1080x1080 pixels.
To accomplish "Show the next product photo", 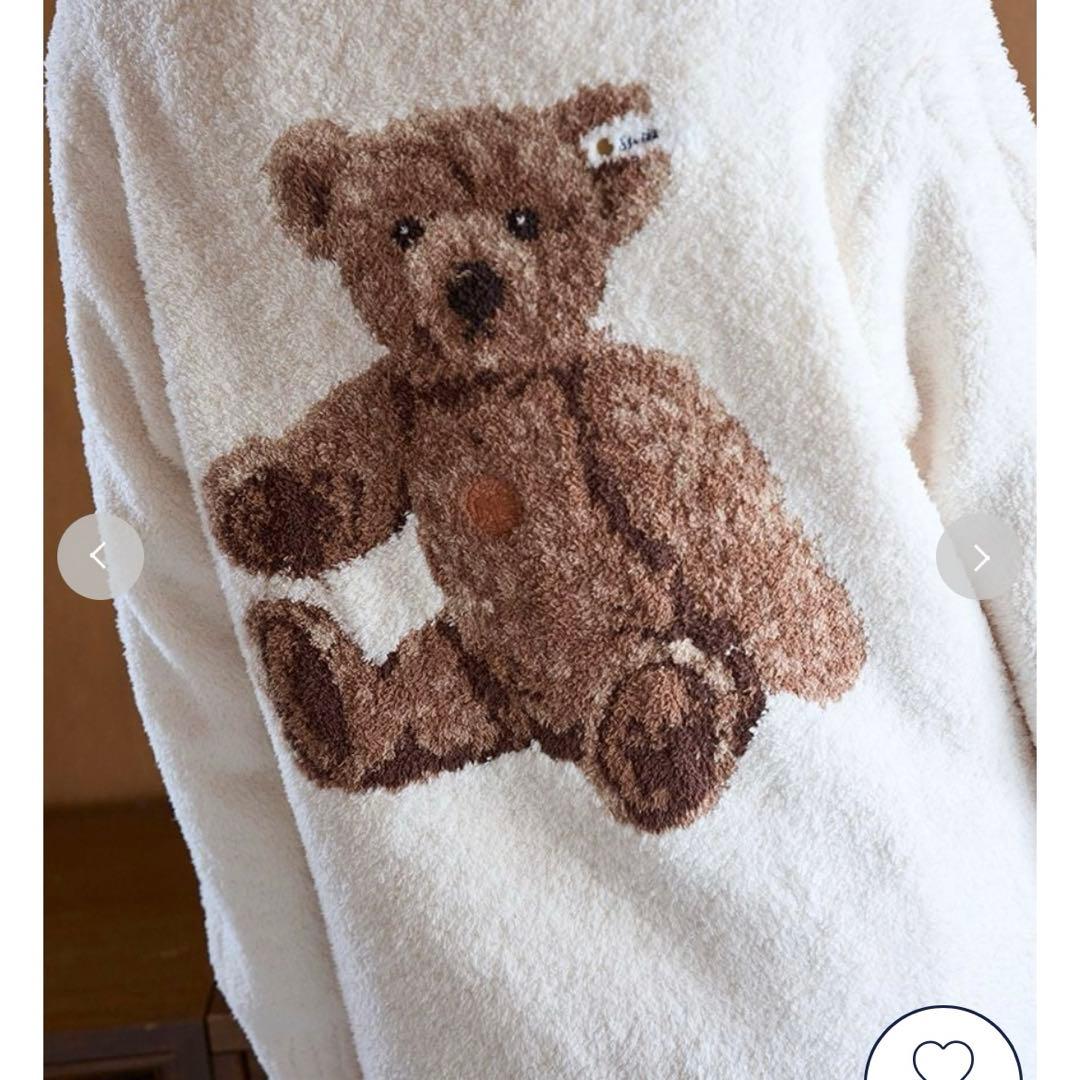I will 979,557.
